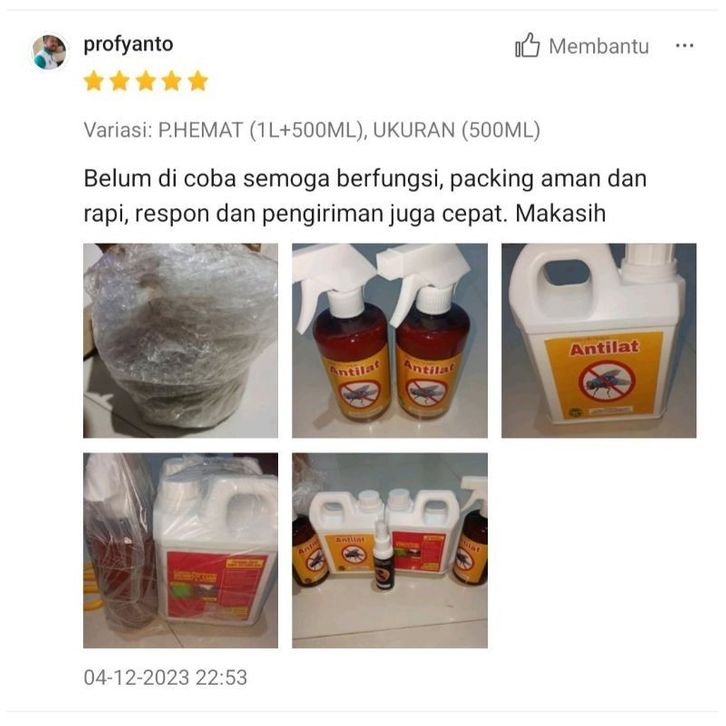Open the review overflow menu

684,46
